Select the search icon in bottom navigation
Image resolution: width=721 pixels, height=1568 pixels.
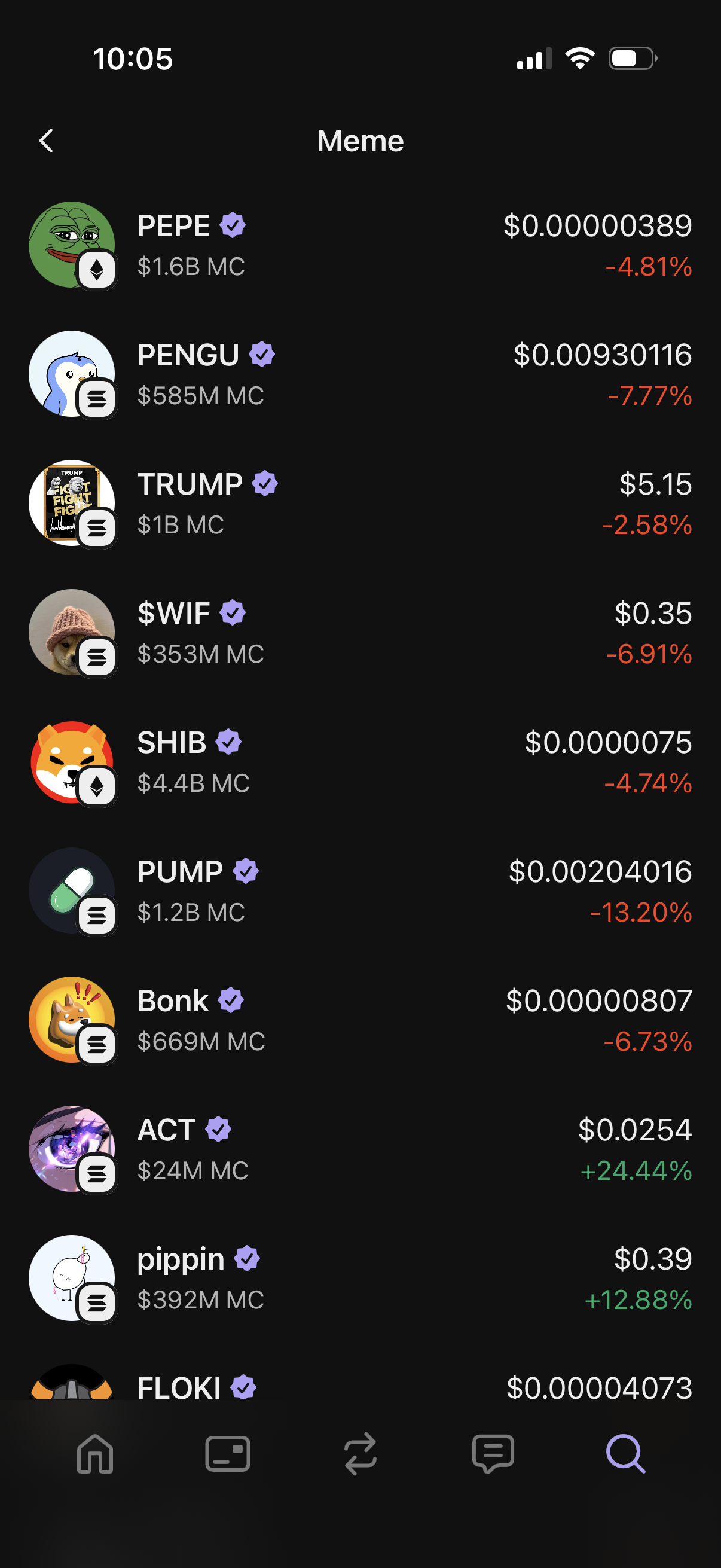(625, 1455)
